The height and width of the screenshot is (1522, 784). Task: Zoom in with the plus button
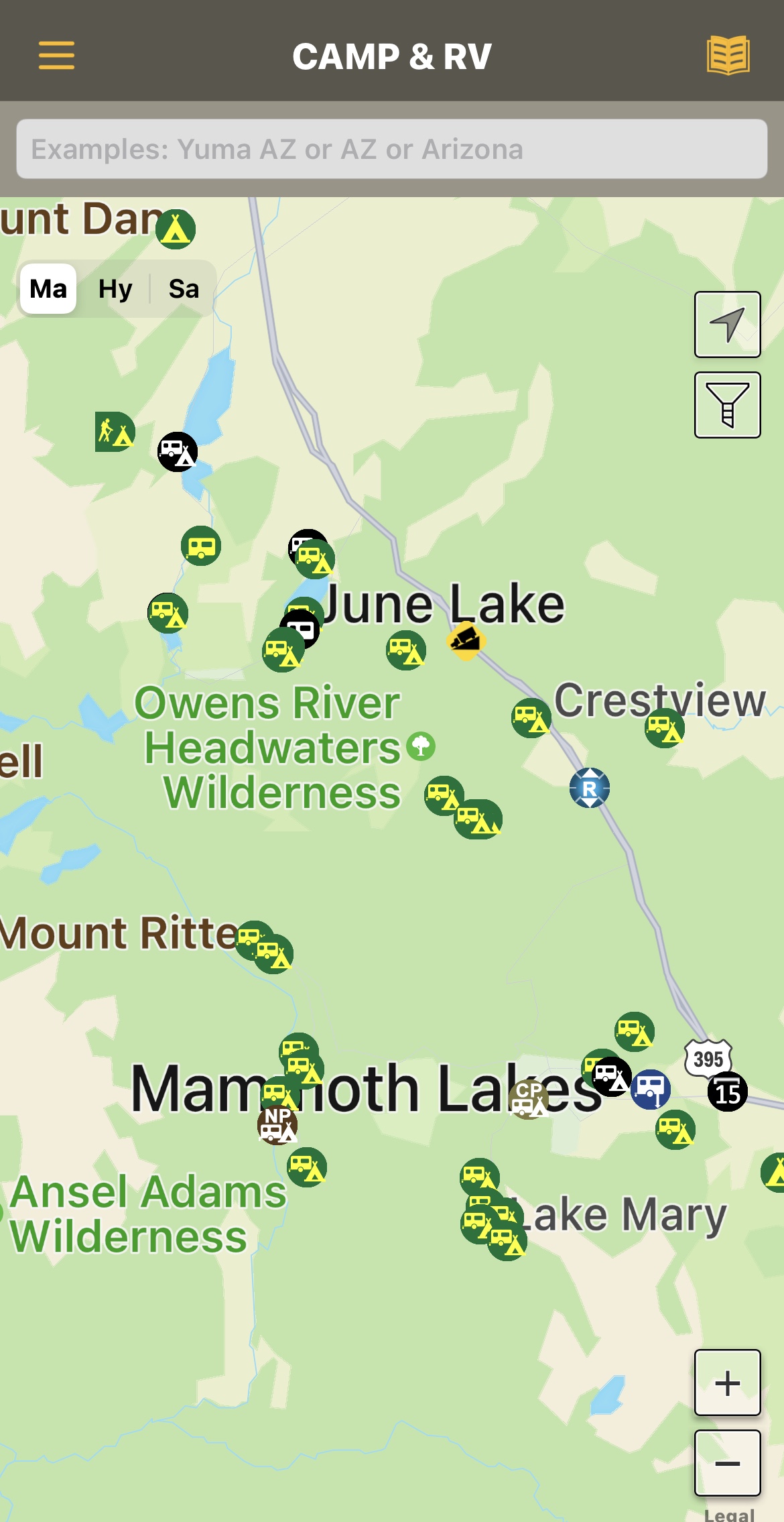(727, 1383)
